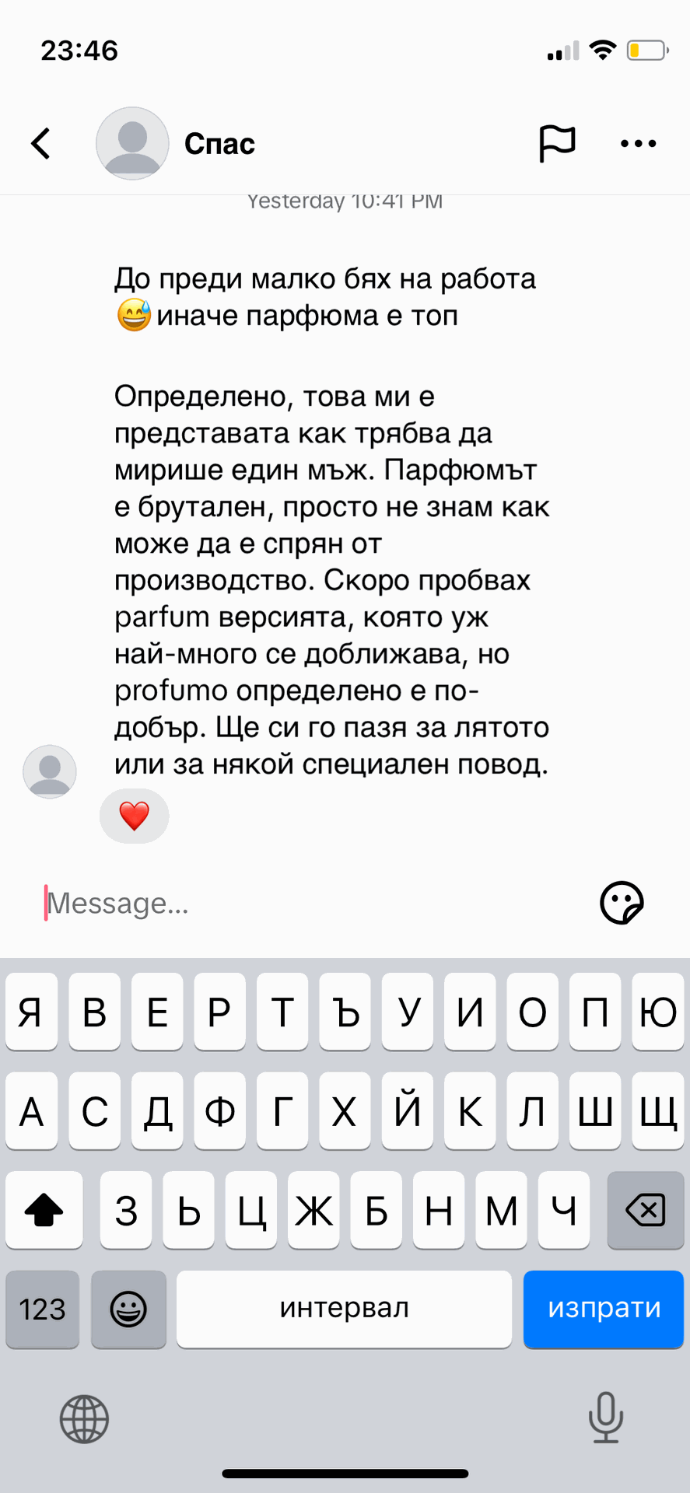This screenshot has height=1493, width=690.
Task: Change keyboard language with the globe key
Action: click(x=84, y=1418)
